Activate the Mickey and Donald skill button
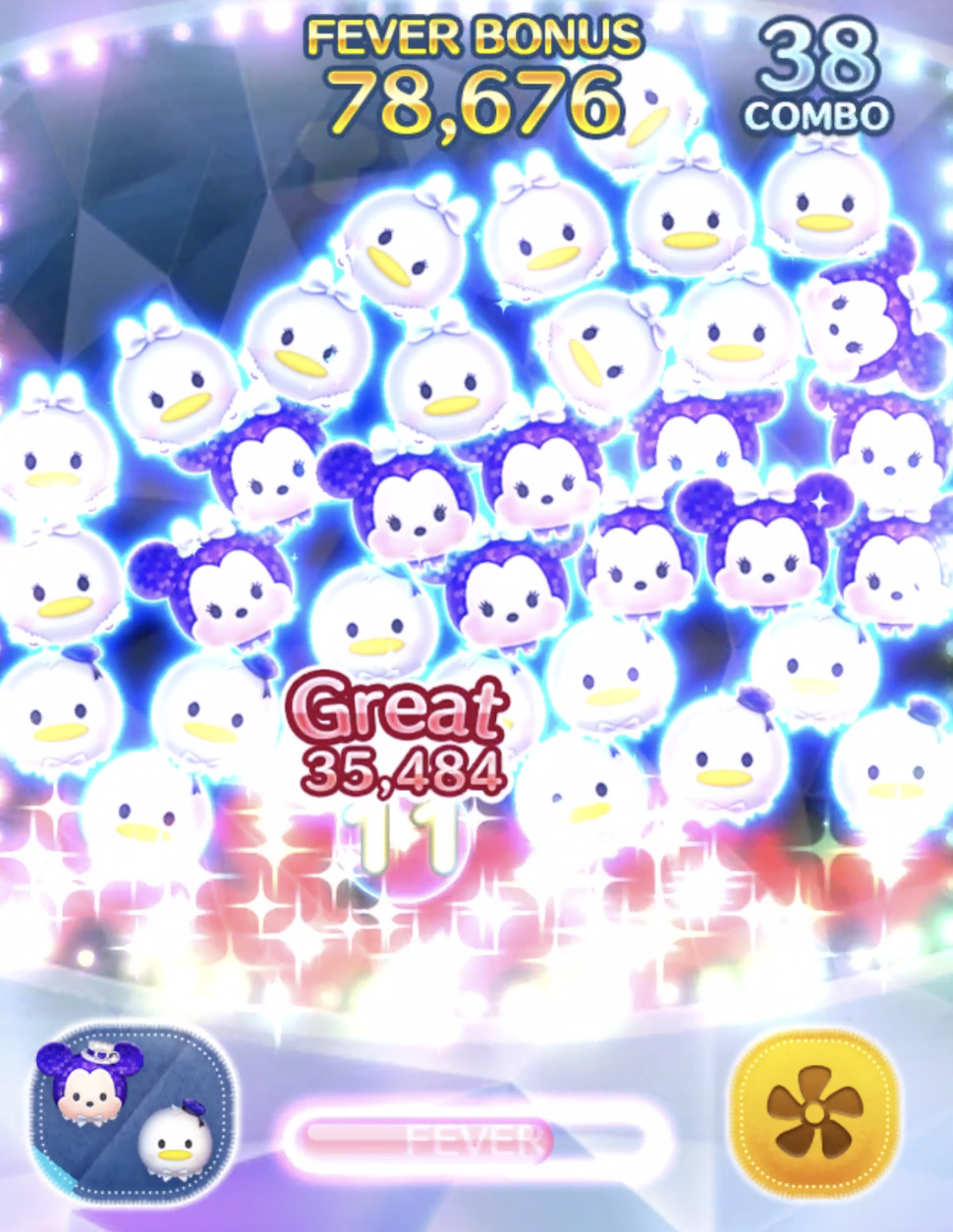953x1232 pixels. [133, 1113]
